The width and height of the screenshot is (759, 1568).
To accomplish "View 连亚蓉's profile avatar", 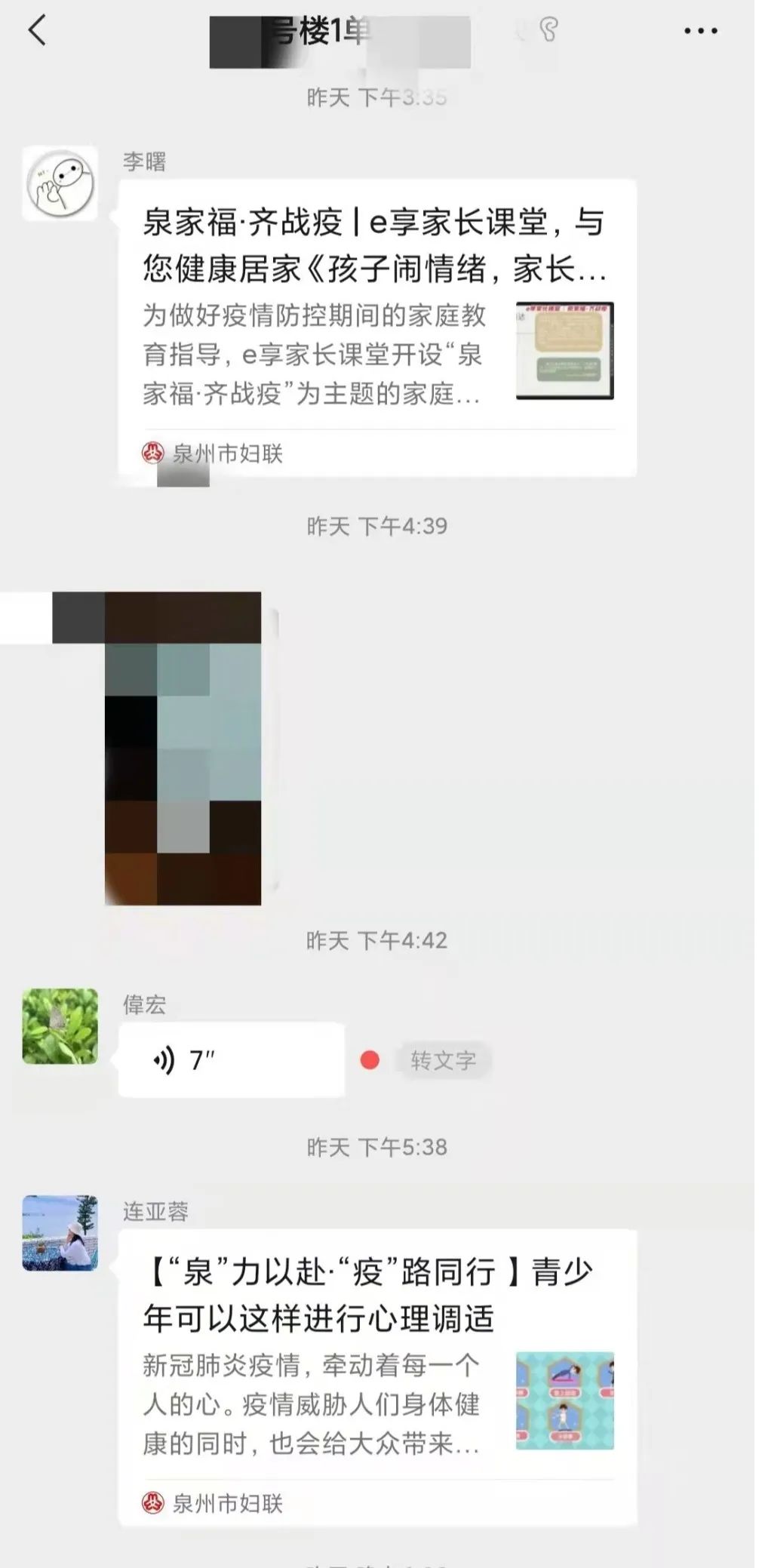I will [x=60, y=1233].
